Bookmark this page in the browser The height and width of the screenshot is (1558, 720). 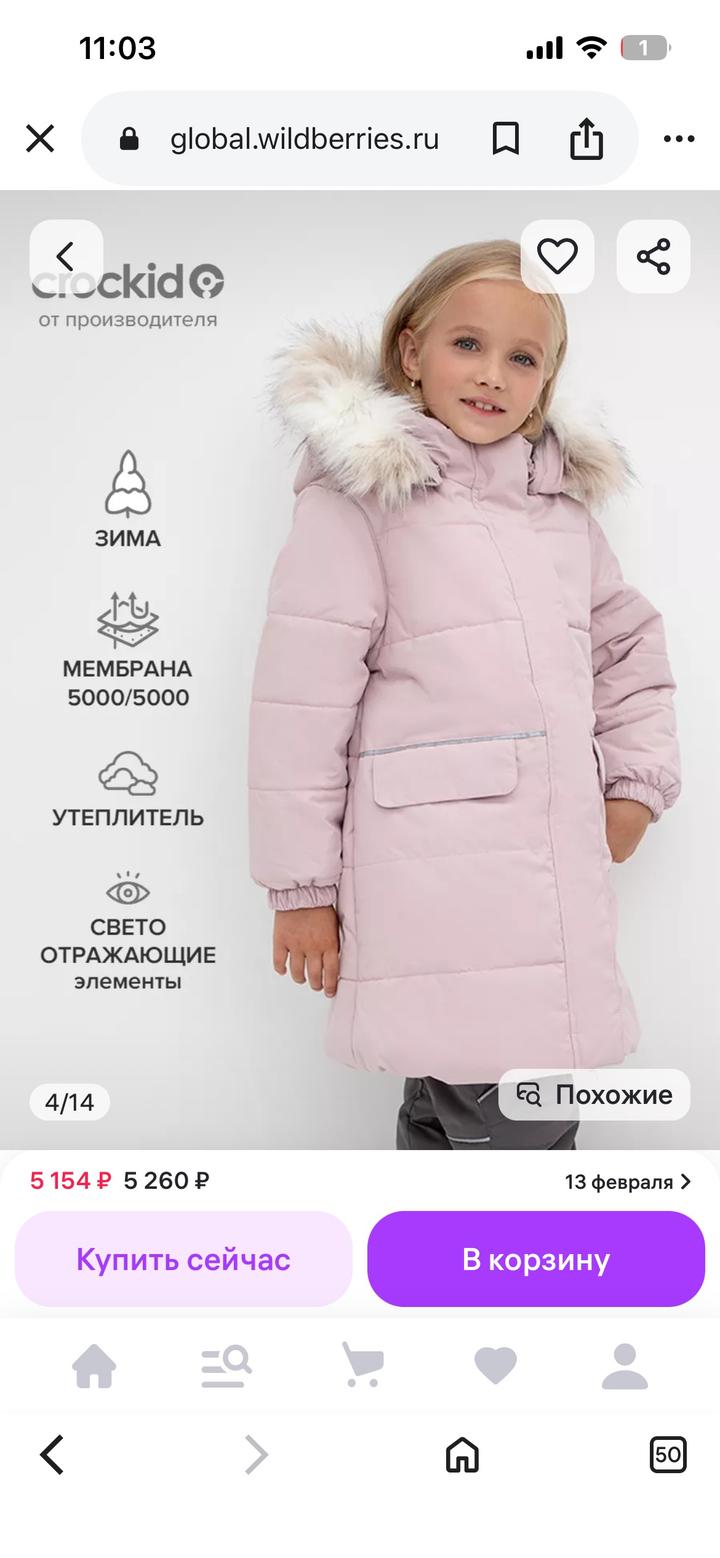point(506,138)
